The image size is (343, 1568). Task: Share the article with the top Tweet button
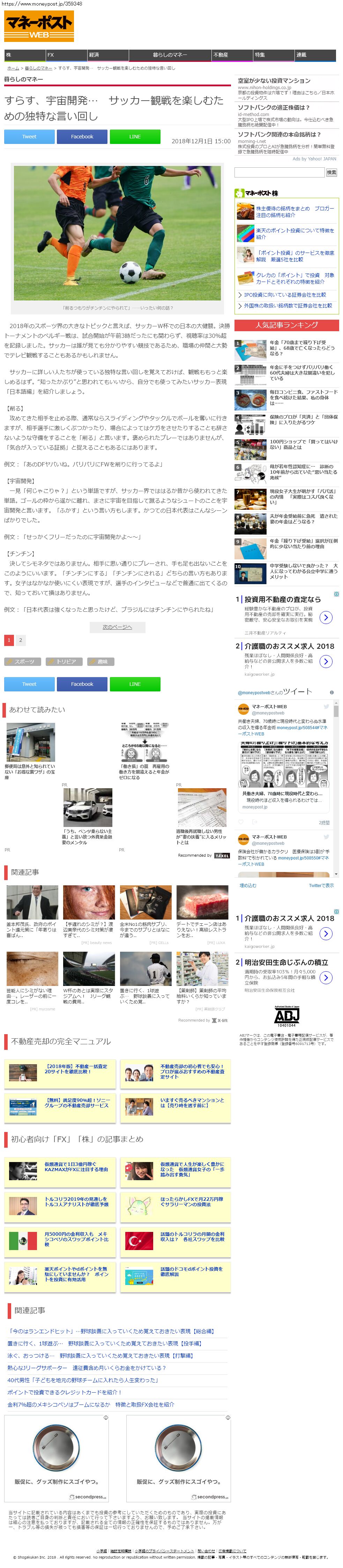click(29, 137)
